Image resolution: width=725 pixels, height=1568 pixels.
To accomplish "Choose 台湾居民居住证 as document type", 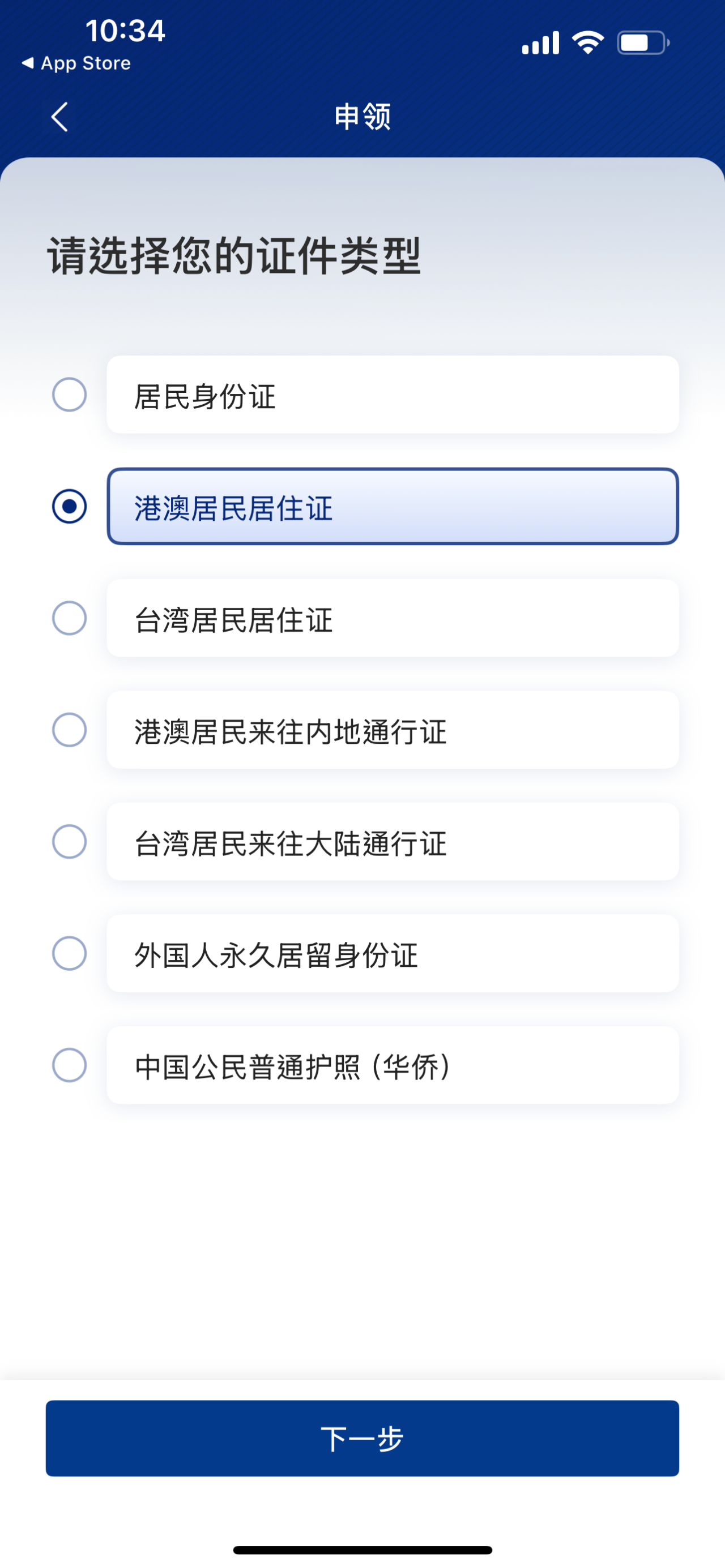I will tap(70, 618).
